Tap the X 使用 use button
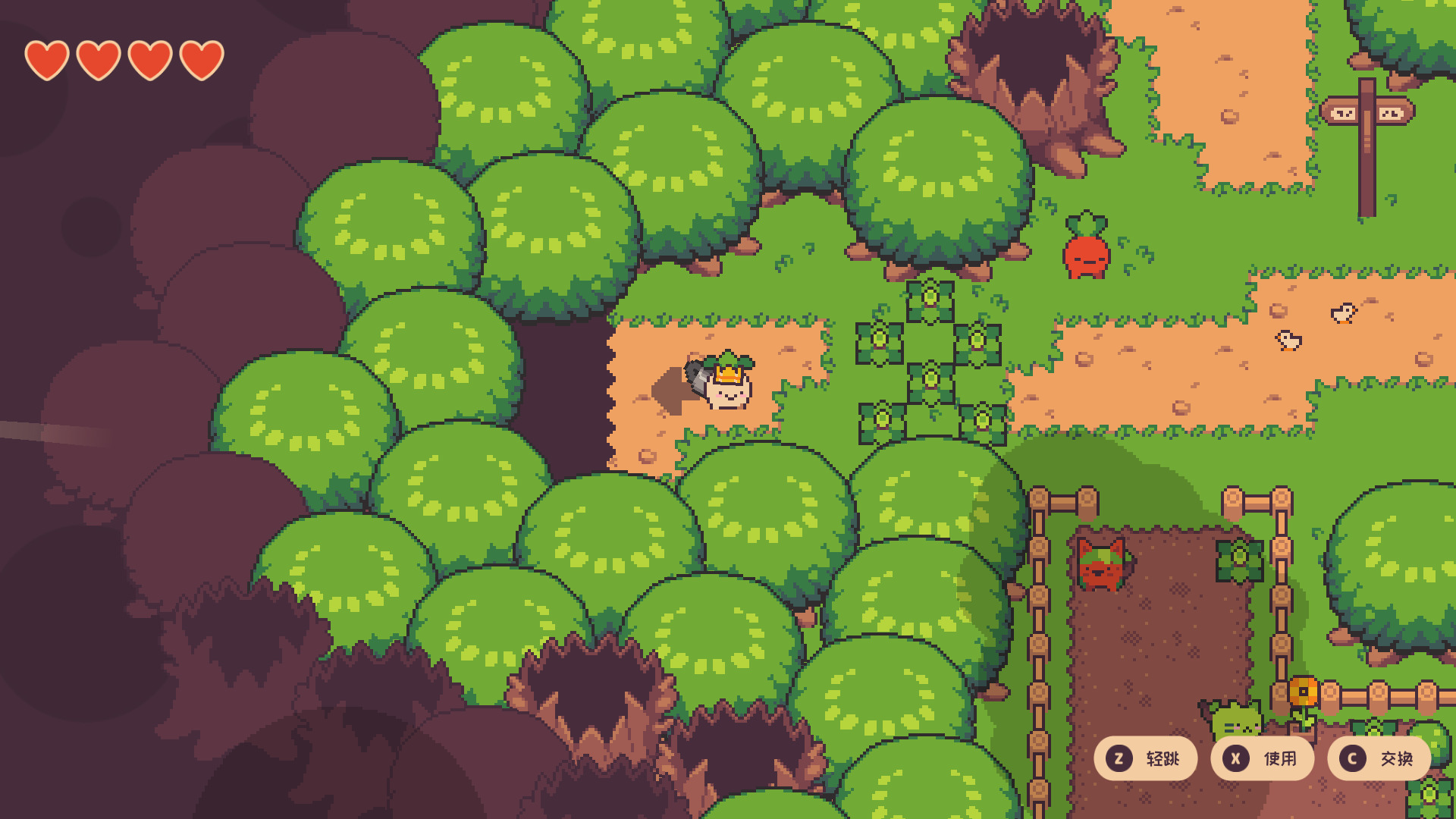 (1262, 758)
